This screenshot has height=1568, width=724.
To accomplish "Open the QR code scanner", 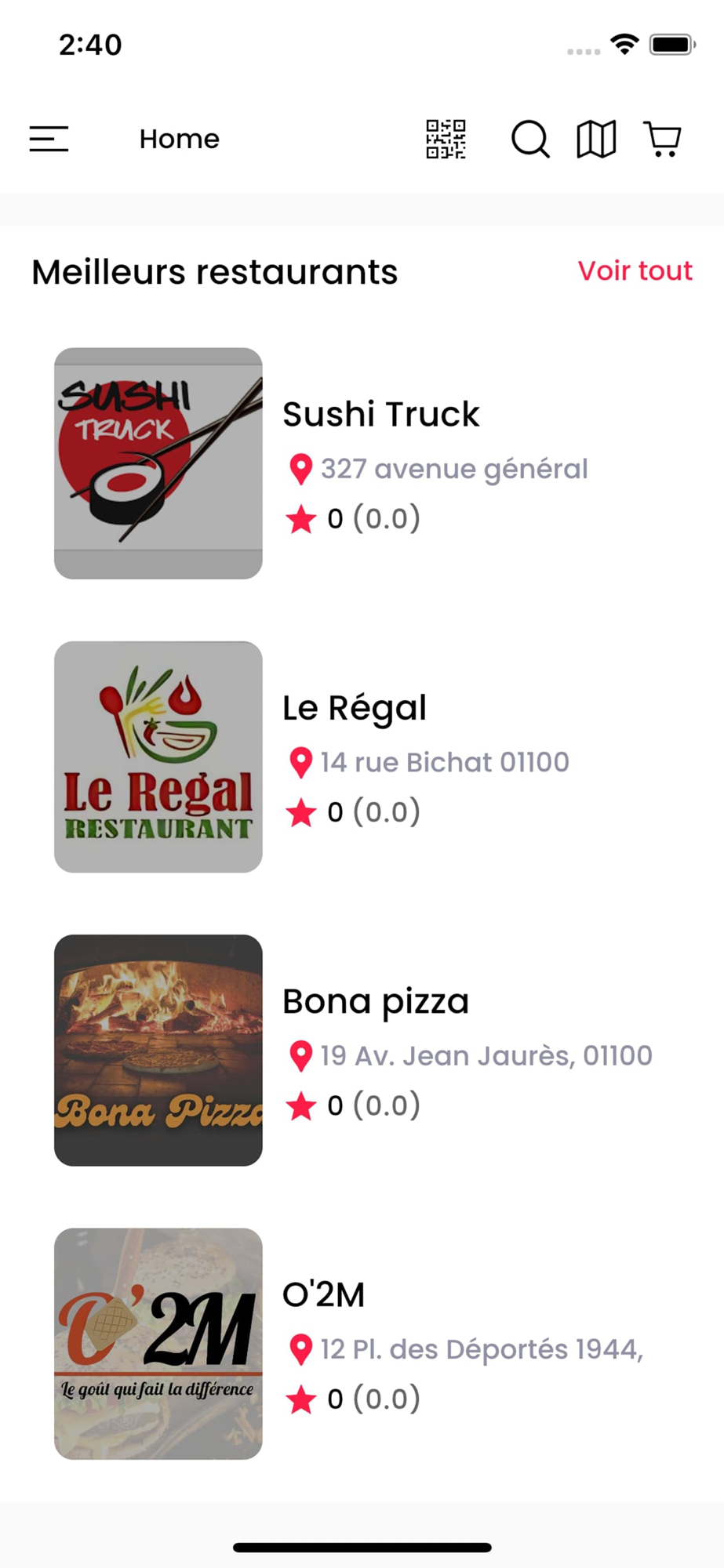I will coord(446,139).
